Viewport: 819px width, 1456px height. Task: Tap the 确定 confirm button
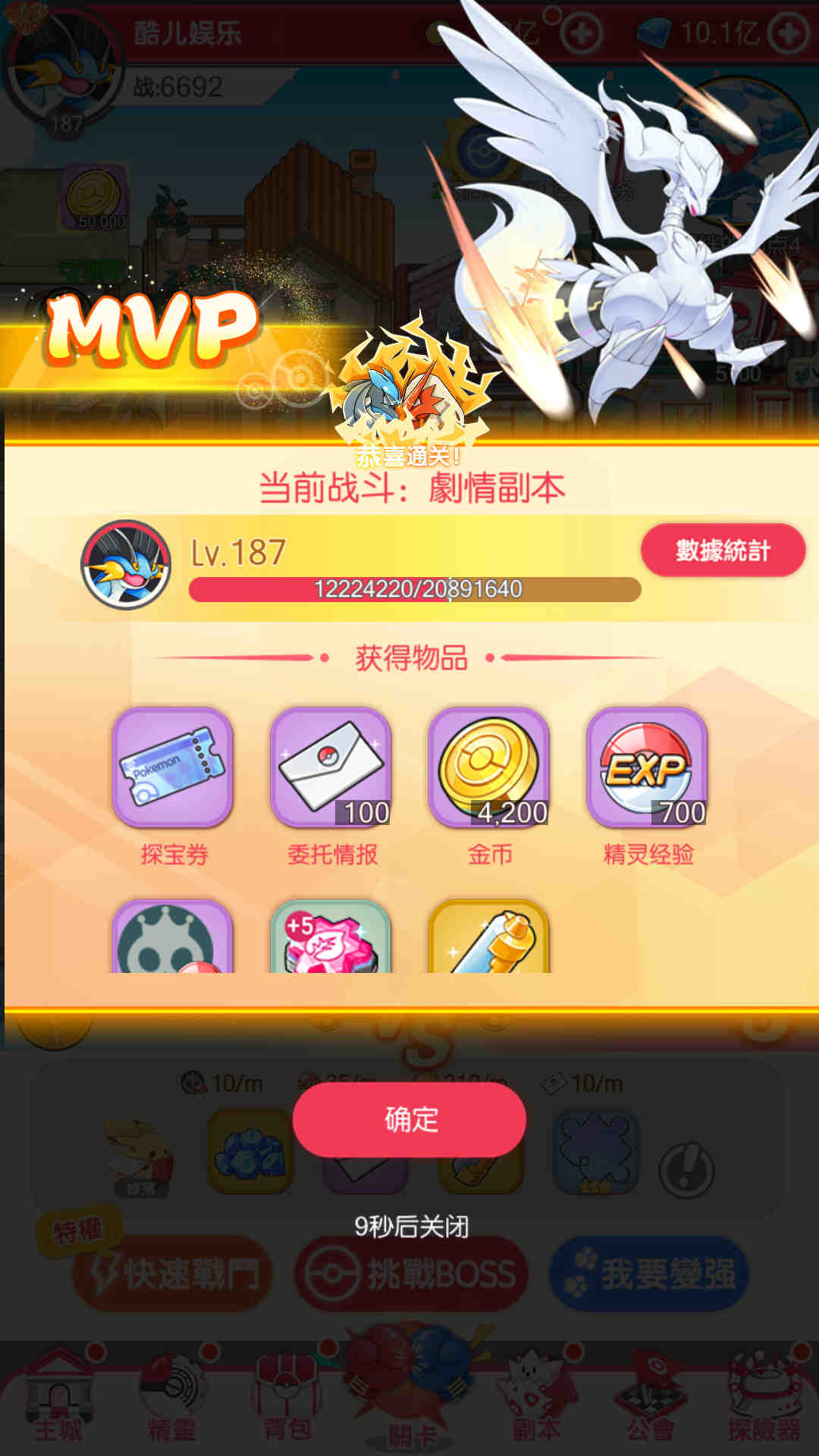point(409,1119)
